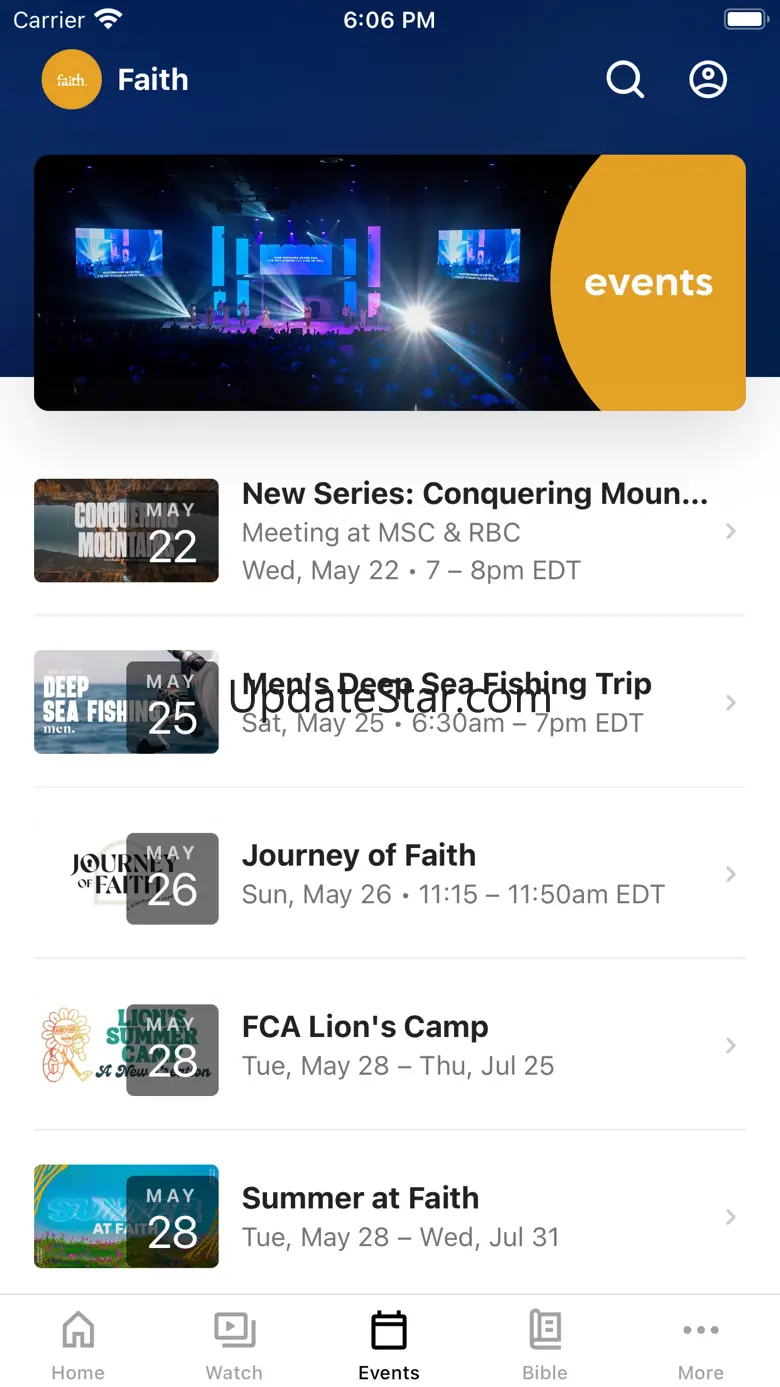Image resolution: width=780 pixels, height=1387 pixels.
Task: Switch to the Watch tab
Action: (234, 1346)
